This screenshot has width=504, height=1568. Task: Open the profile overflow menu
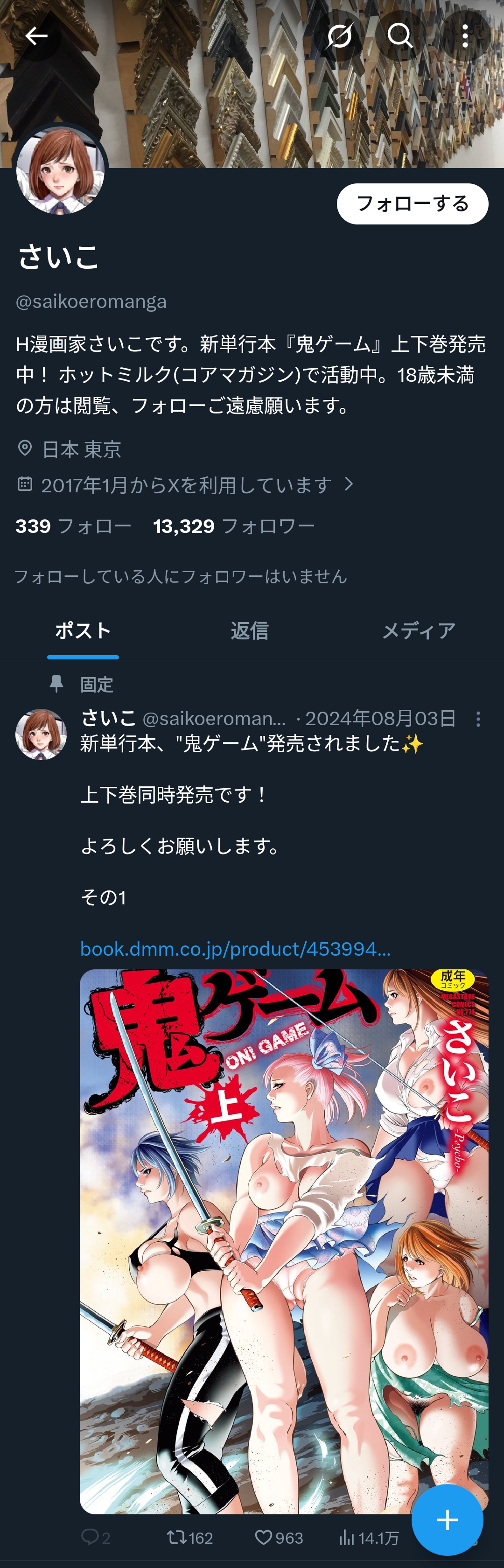(x=465, y=36)
